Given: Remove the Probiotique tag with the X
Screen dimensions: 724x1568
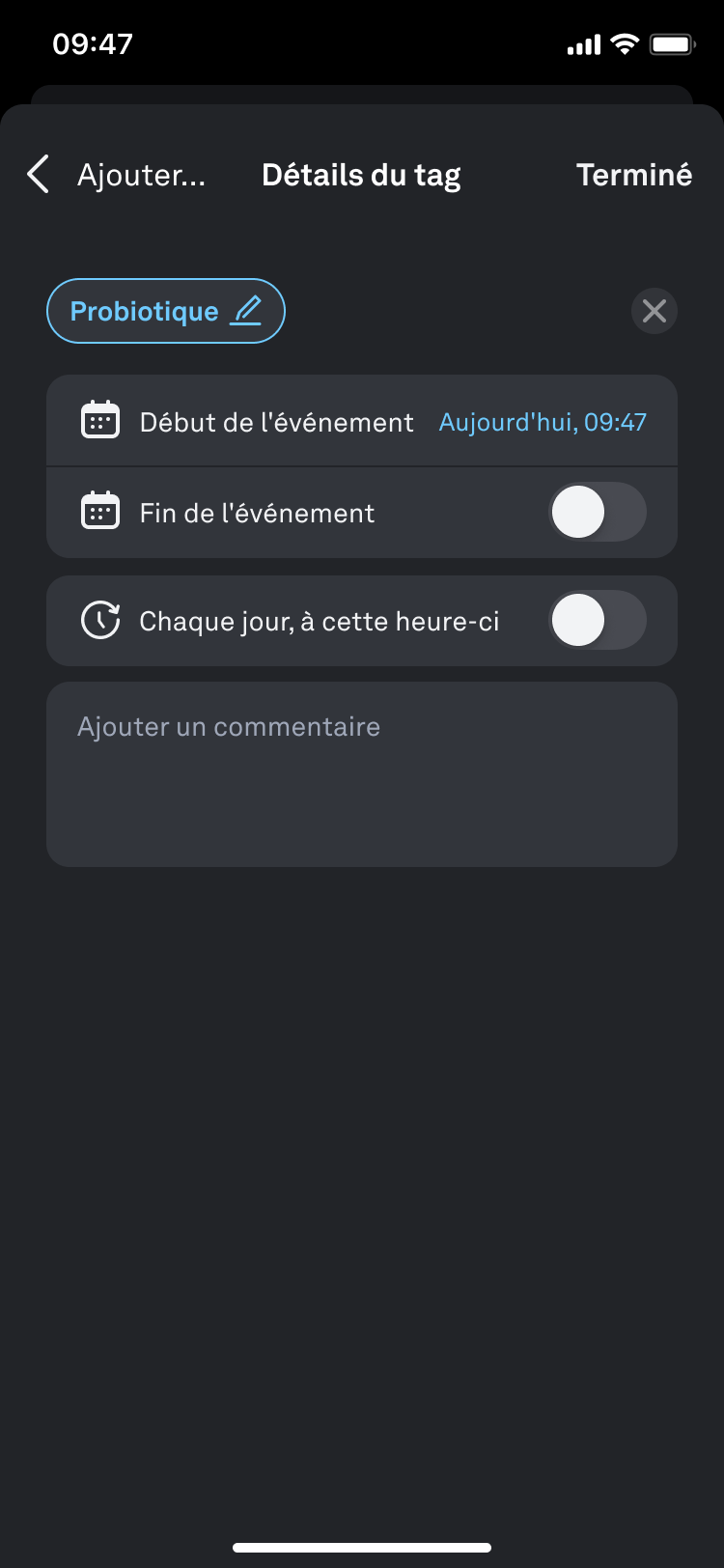Looking at the screenshot, I should 654,311.
